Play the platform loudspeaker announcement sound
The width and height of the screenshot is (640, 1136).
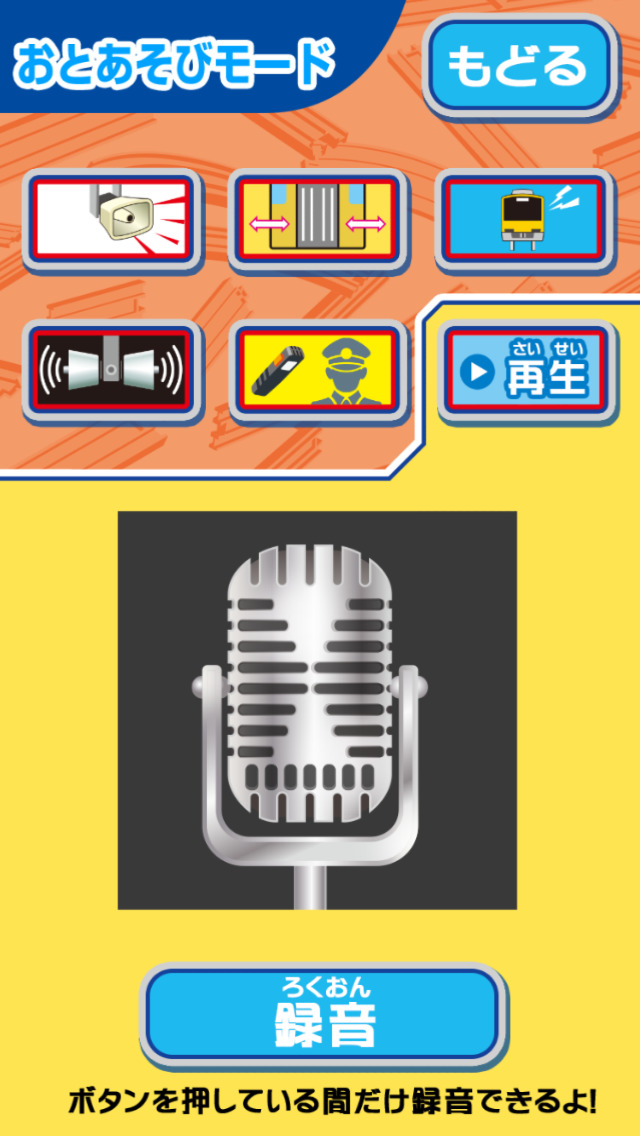click(111, 219)
